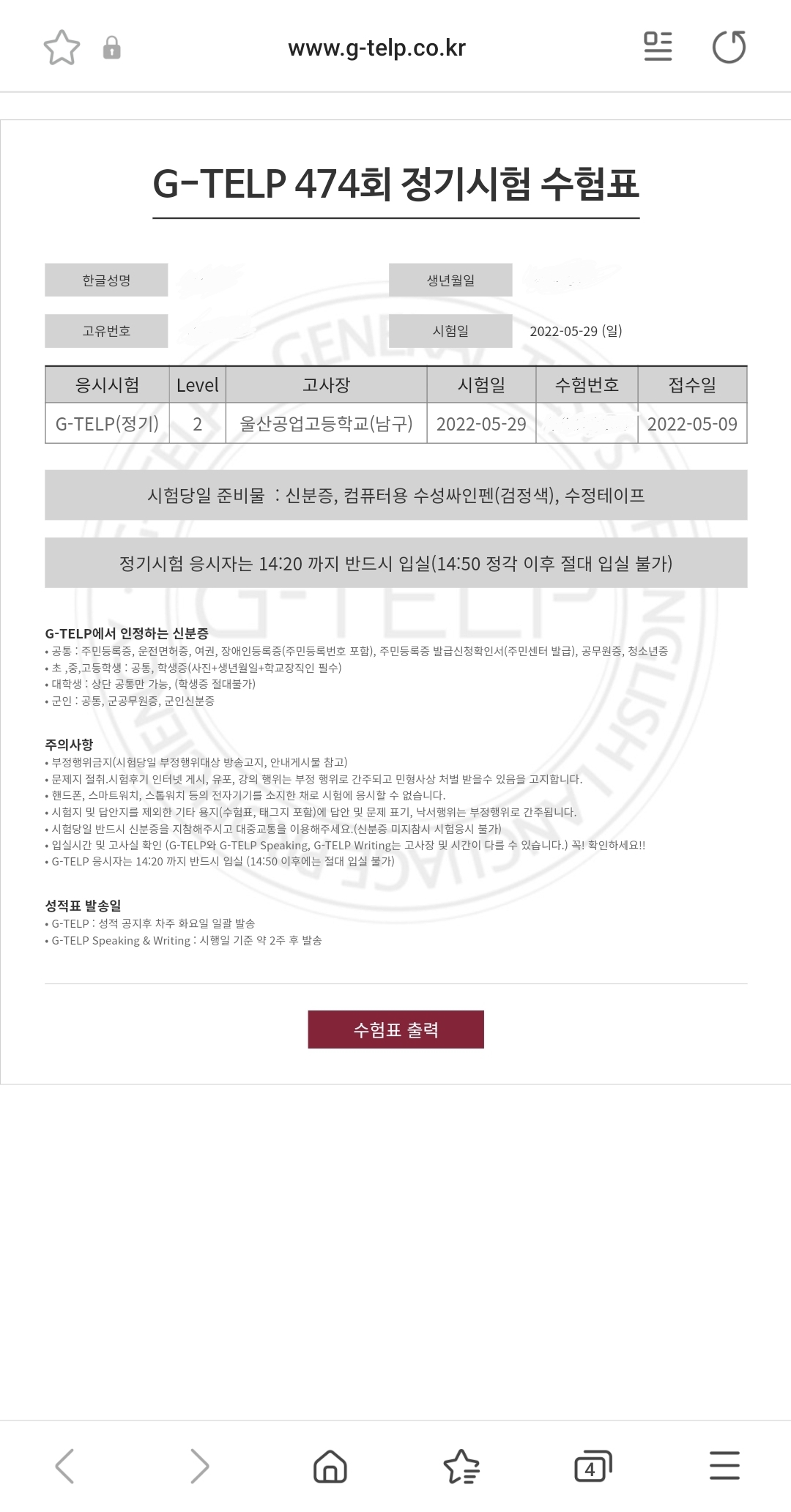Open the browser home page
This screenshot has height=1512, width=791.
pyautogui.click(x=330, y=1467)
